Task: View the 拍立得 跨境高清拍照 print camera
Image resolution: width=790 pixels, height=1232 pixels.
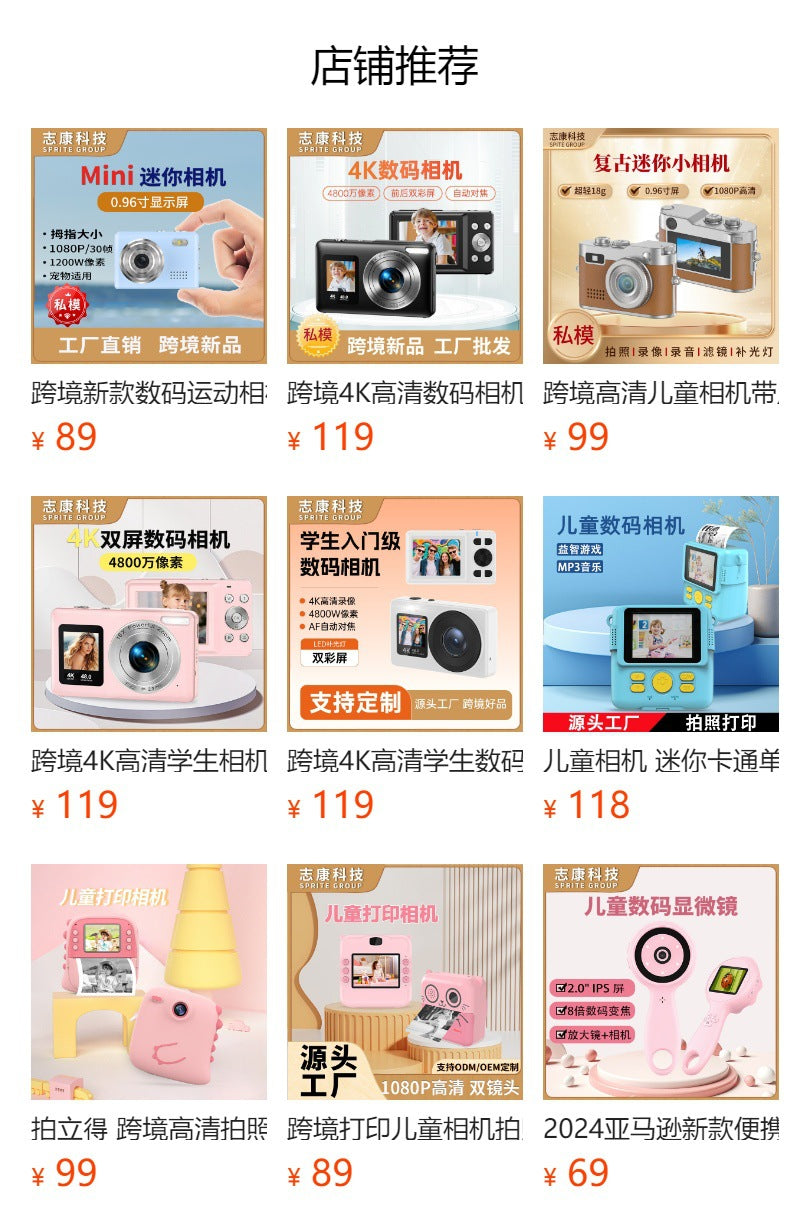Action: point(149,982)
